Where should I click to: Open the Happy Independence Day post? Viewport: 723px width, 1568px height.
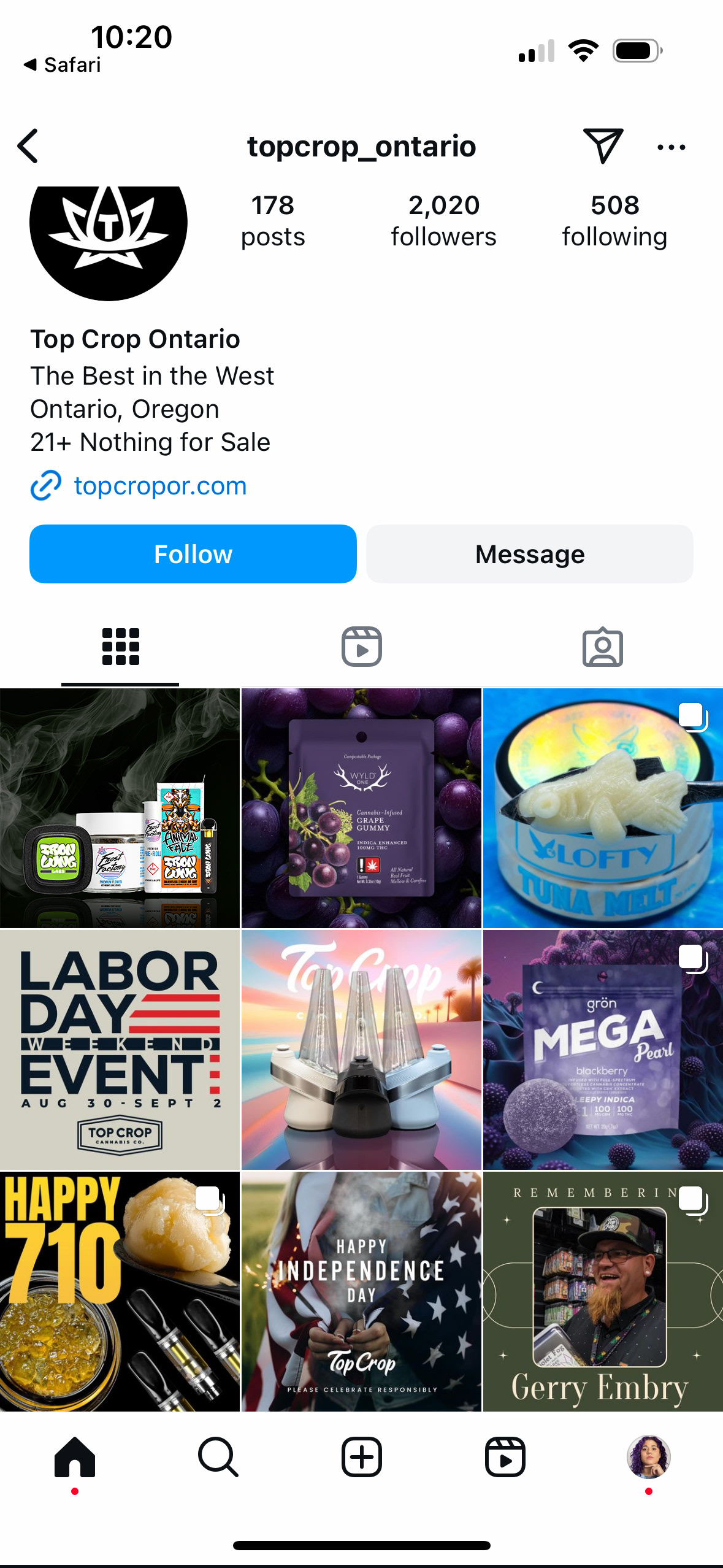point(361,1291)
